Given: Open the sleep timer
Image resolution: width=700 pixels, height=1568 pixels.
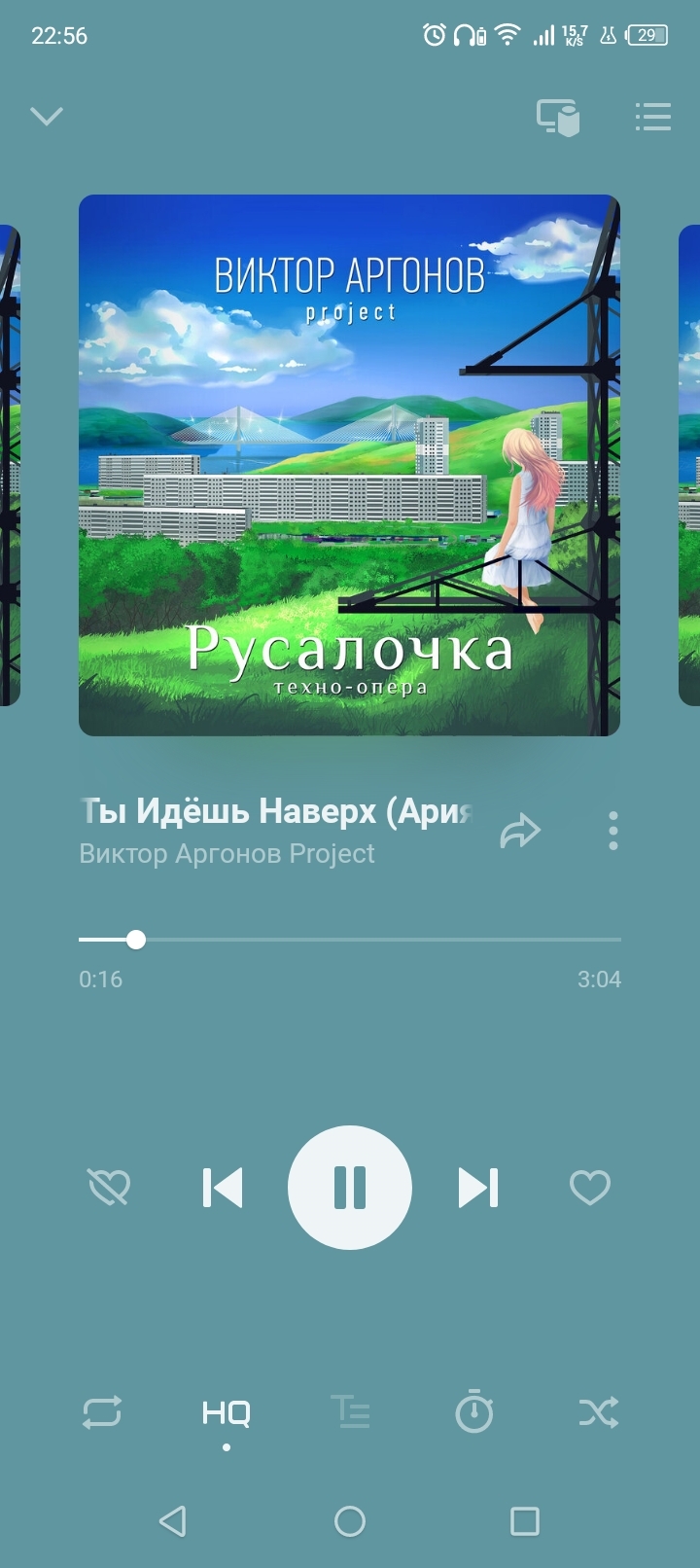Looking at the screenshot, I should (x=474, y=1411).
